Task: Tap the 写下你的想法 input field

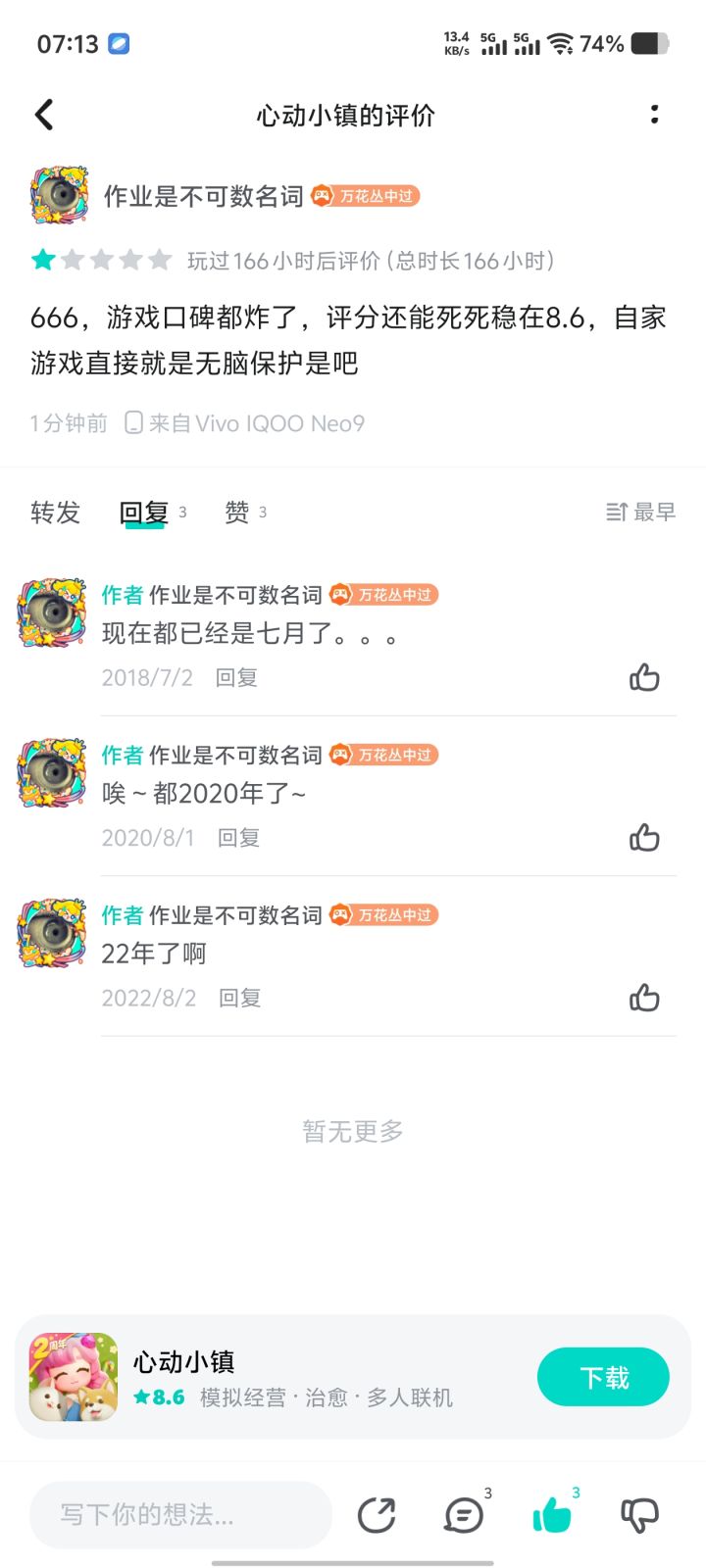Action: (180, 1514)
